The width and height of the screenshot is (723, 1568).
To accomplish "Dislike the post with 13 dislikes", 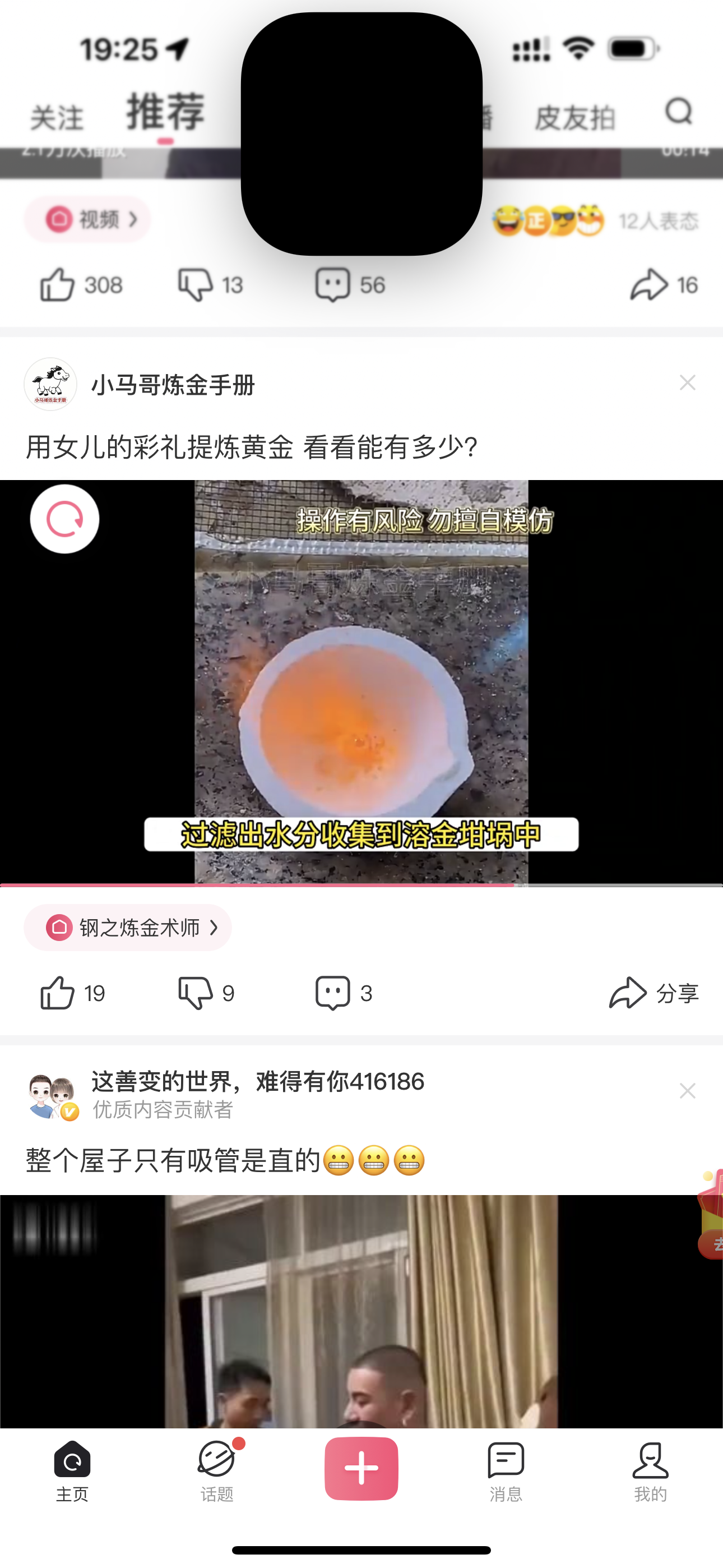I will click(196, 285).
